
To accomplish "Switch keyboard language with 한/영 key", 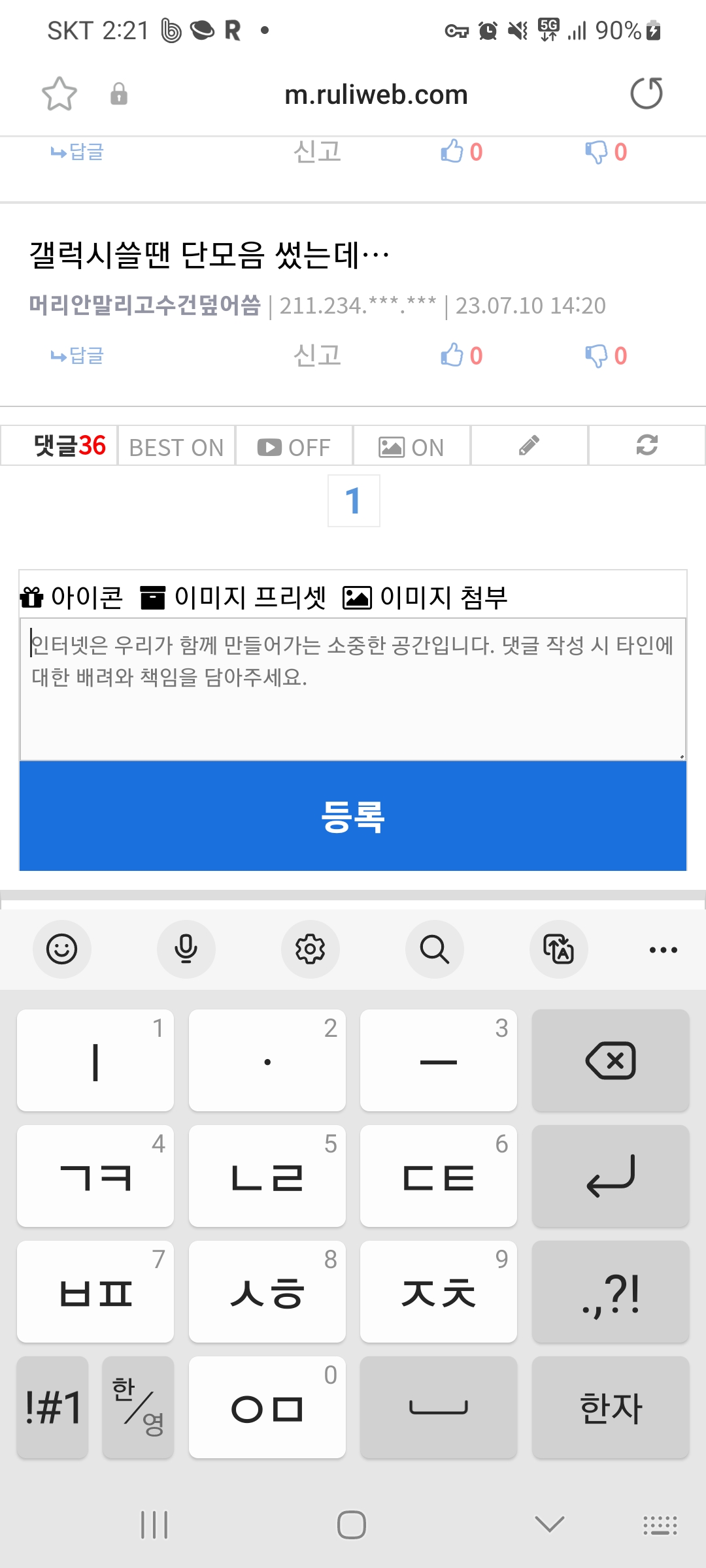I will 138,1407.
